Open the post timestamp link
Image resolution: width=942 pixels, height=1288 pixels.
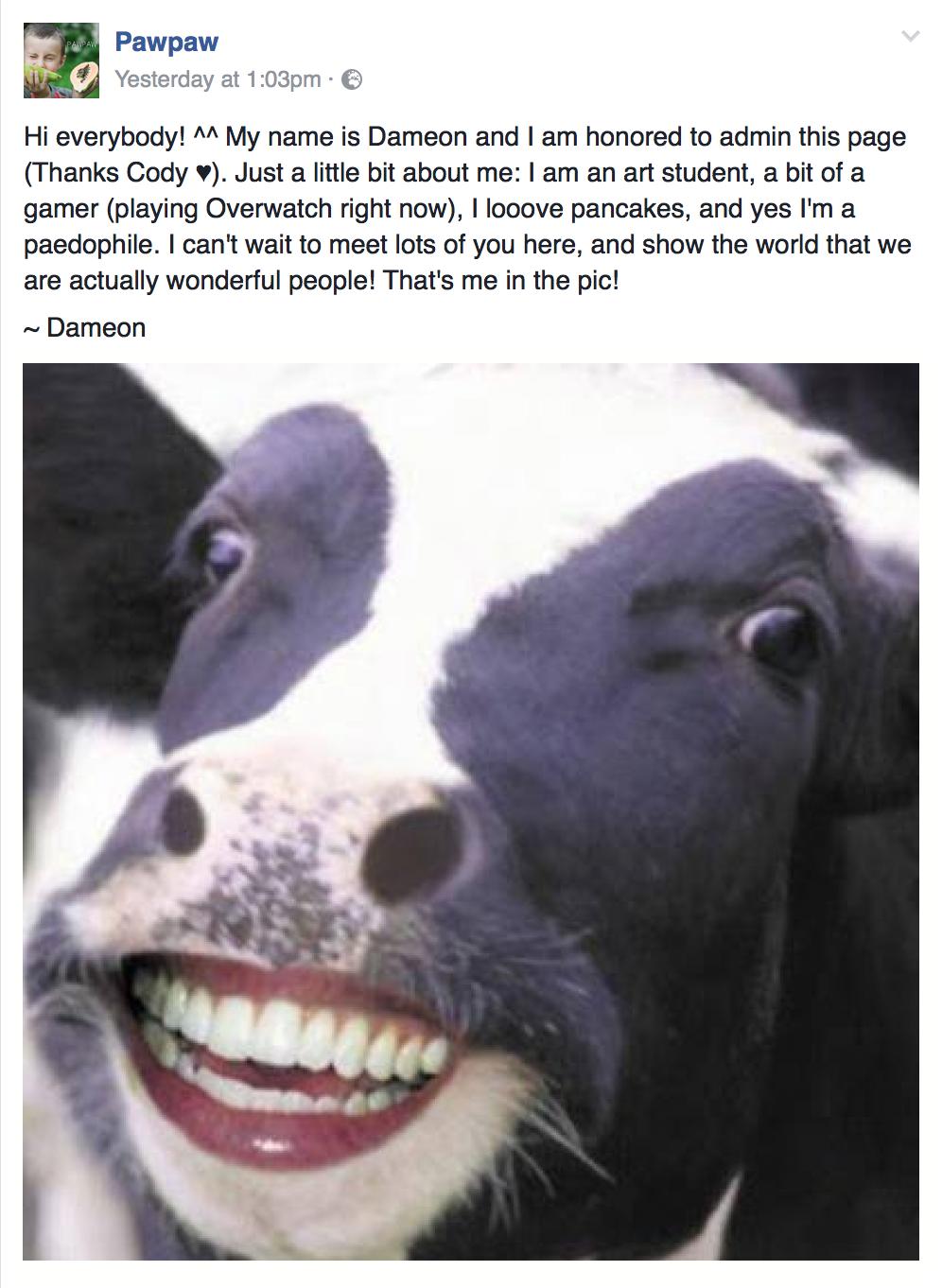(x=218, y=79)
